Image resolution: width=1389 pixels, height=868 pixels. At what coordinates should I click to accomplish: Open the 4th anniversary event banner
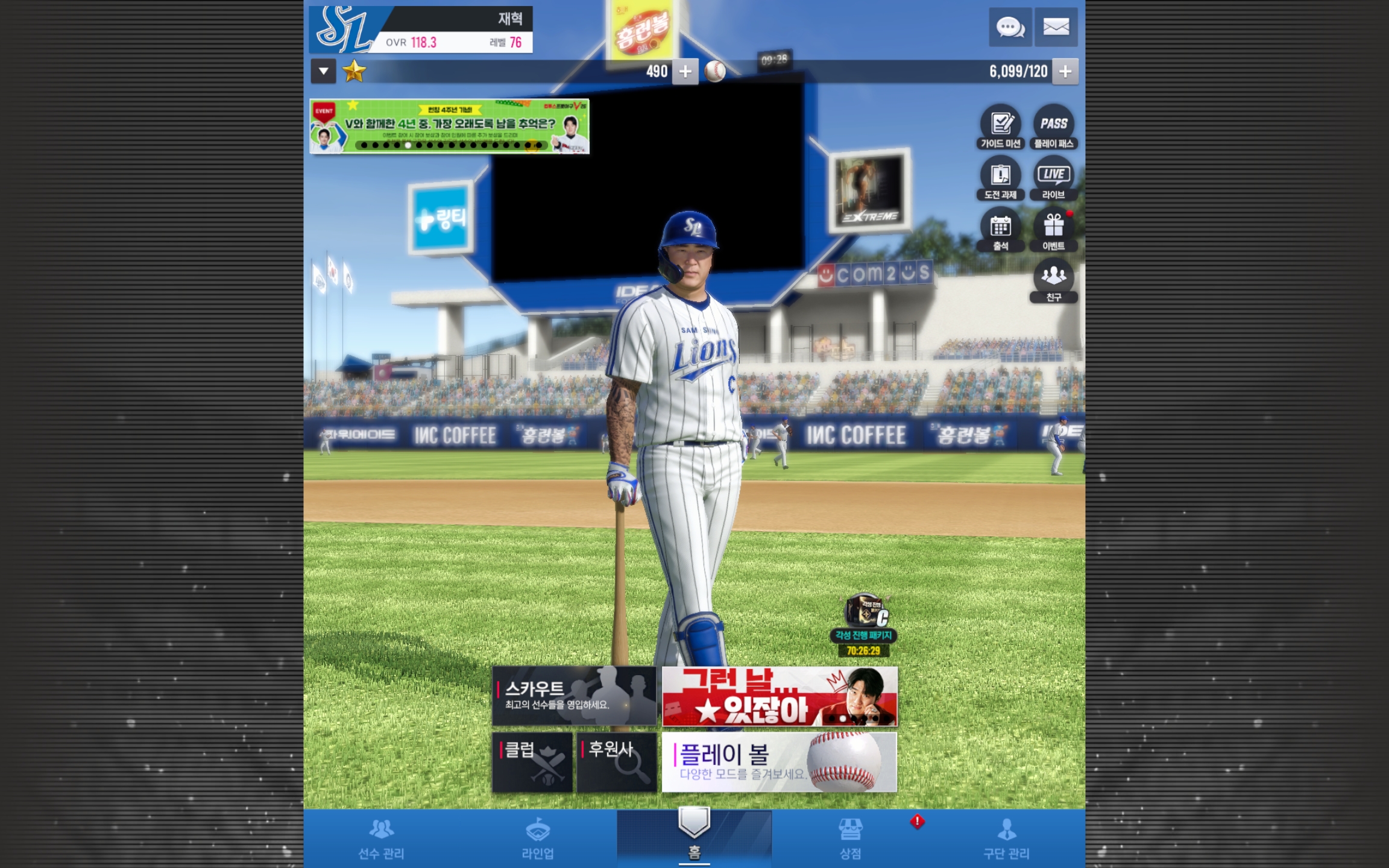pos(449,127)
